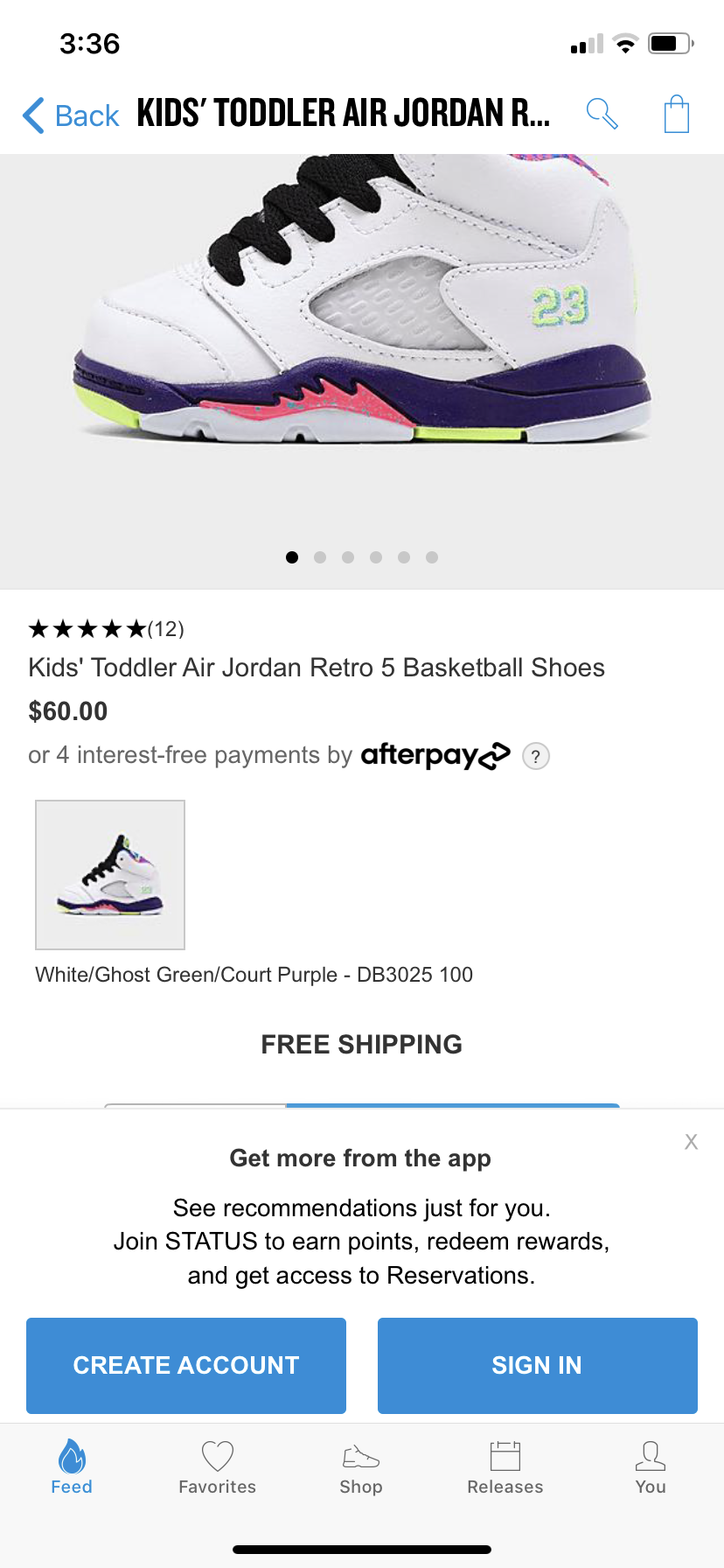Select the White/Ghost Green/Court Purple color thumbnail
The height and width of the screenshot is (1568, 724).
click(110, 875)
